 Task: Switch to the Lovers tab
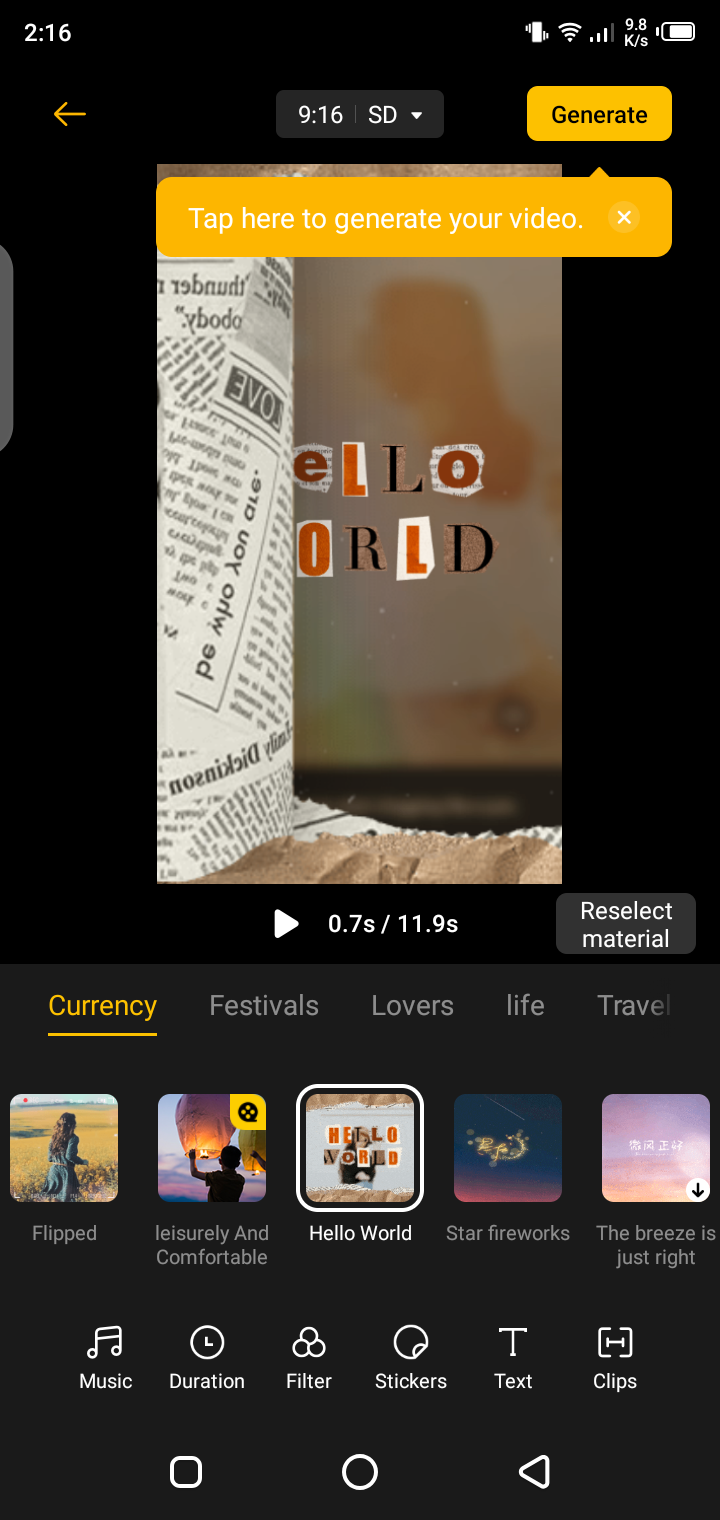(x=412, y=1005)
